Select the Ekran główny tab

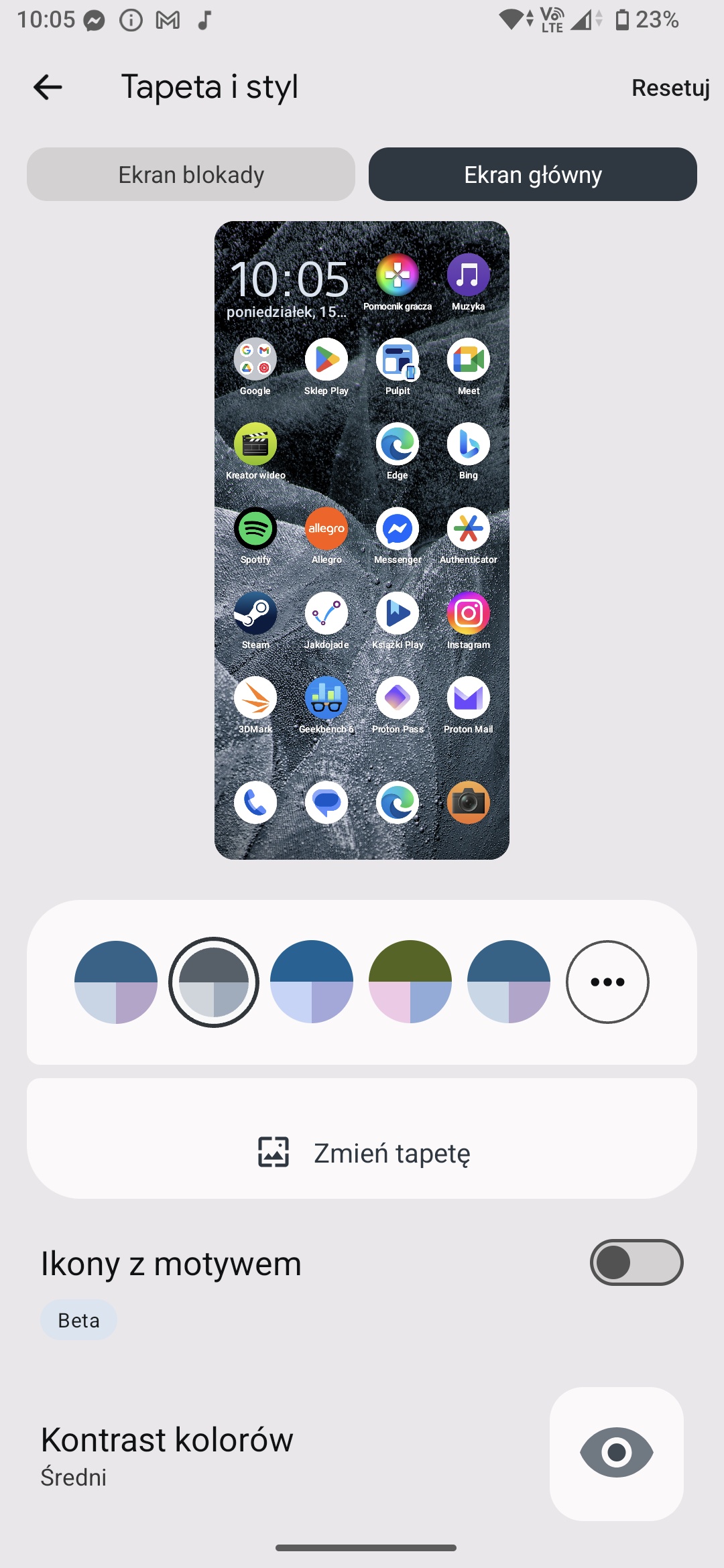pos(532,174)
